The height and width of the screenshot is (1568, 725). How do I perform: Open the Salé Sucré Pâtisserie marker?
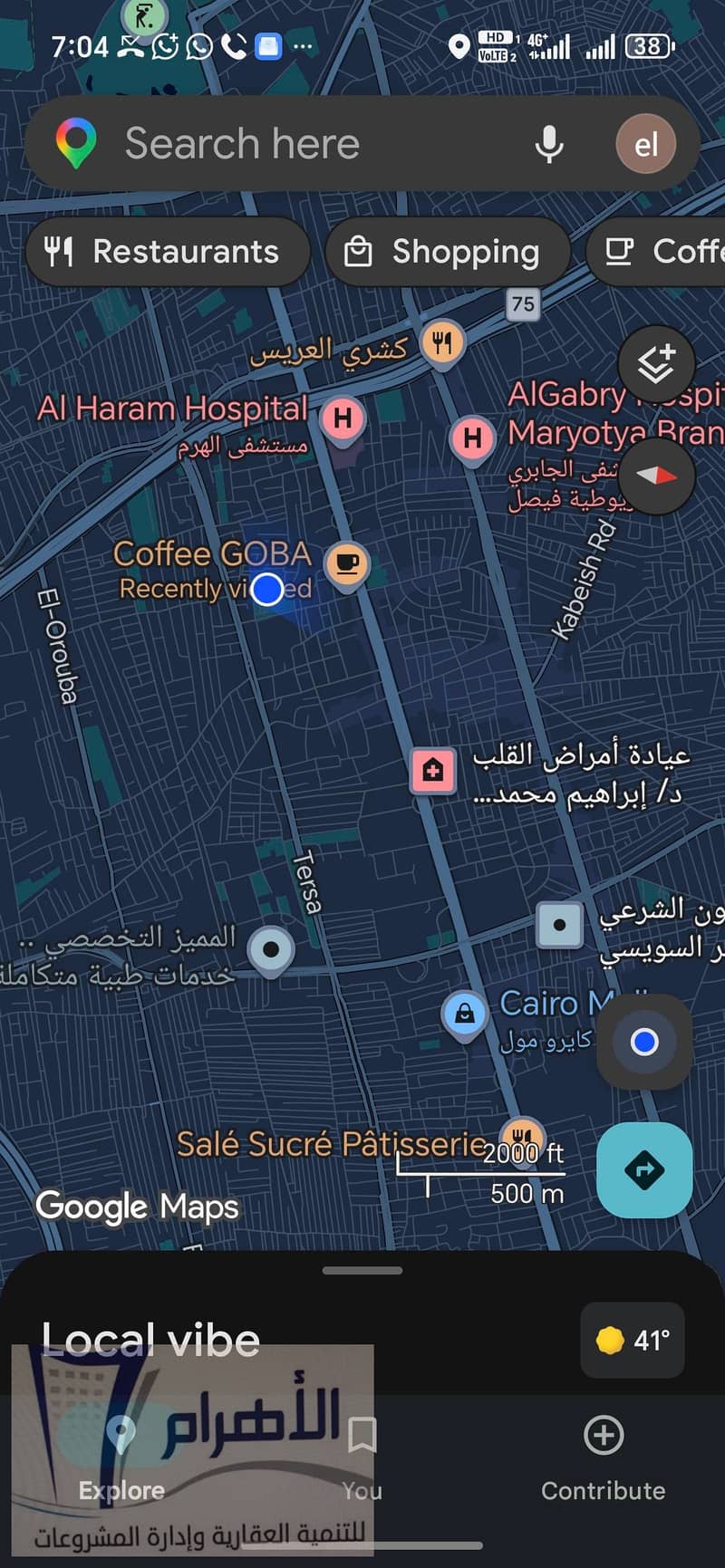[523, 1138]
